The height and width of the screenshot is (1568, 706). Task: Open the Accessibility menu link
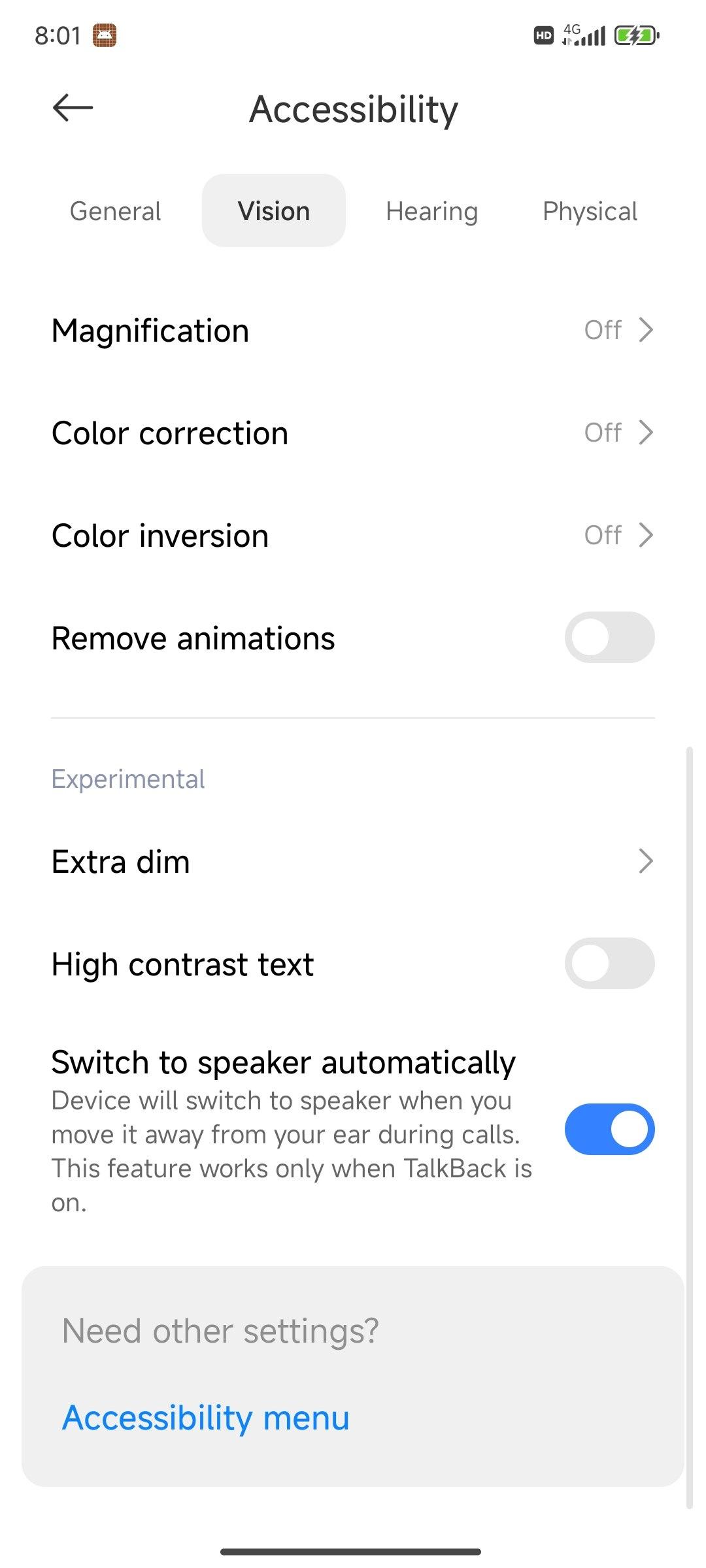(x=206, y=1418)
